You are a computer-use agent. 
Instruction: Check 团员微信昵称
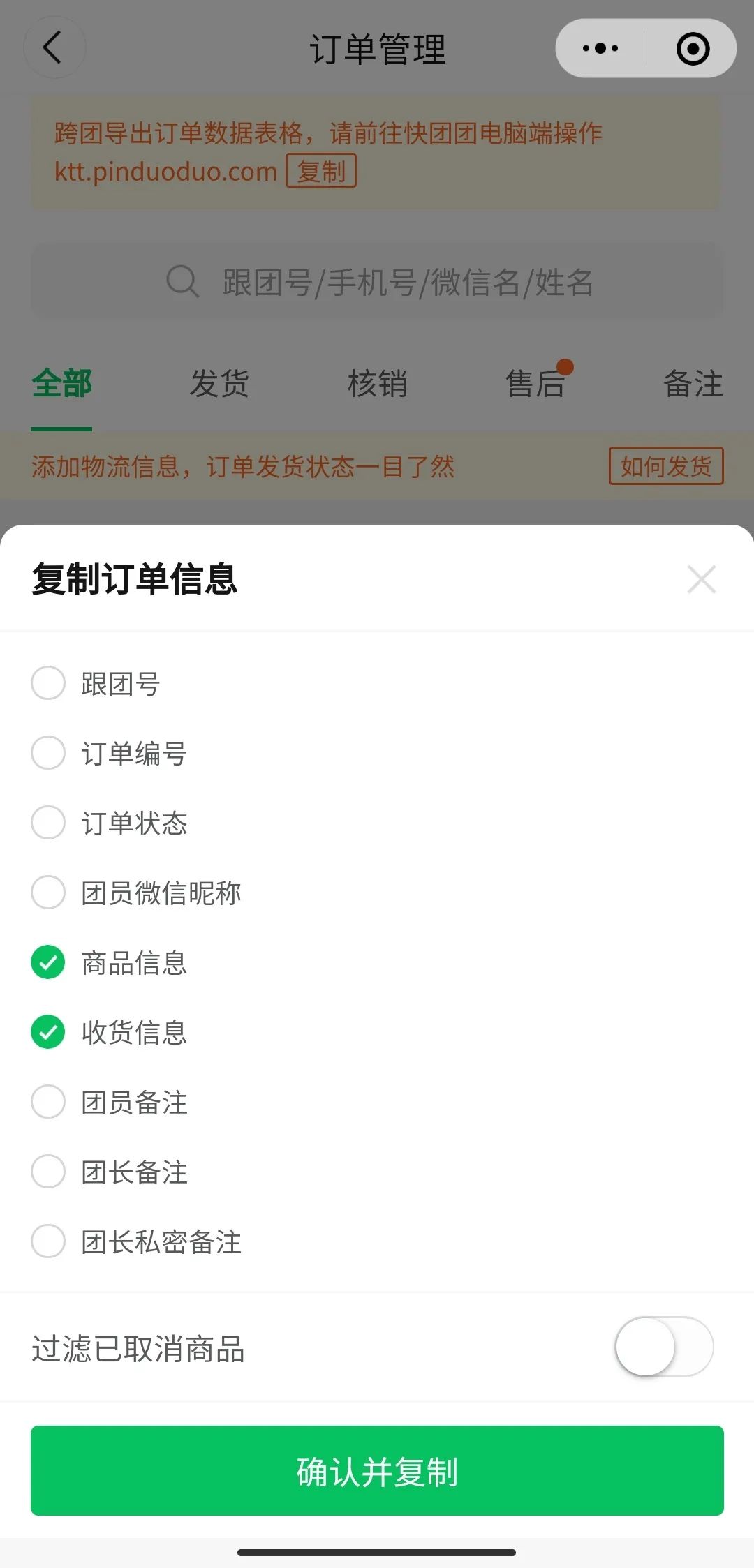pyautogui.click(x=48, y=893)
